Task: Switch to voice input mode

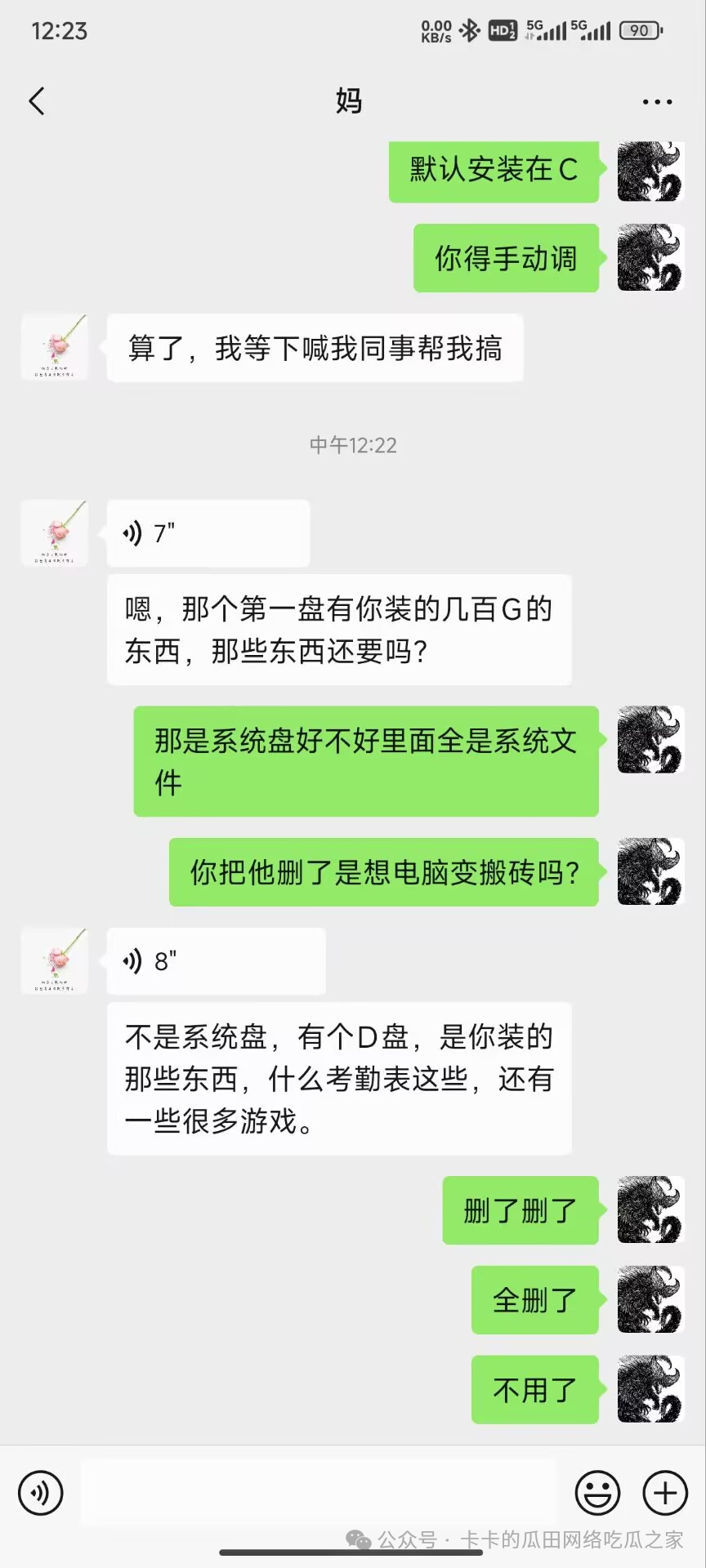Action: 40,1493
